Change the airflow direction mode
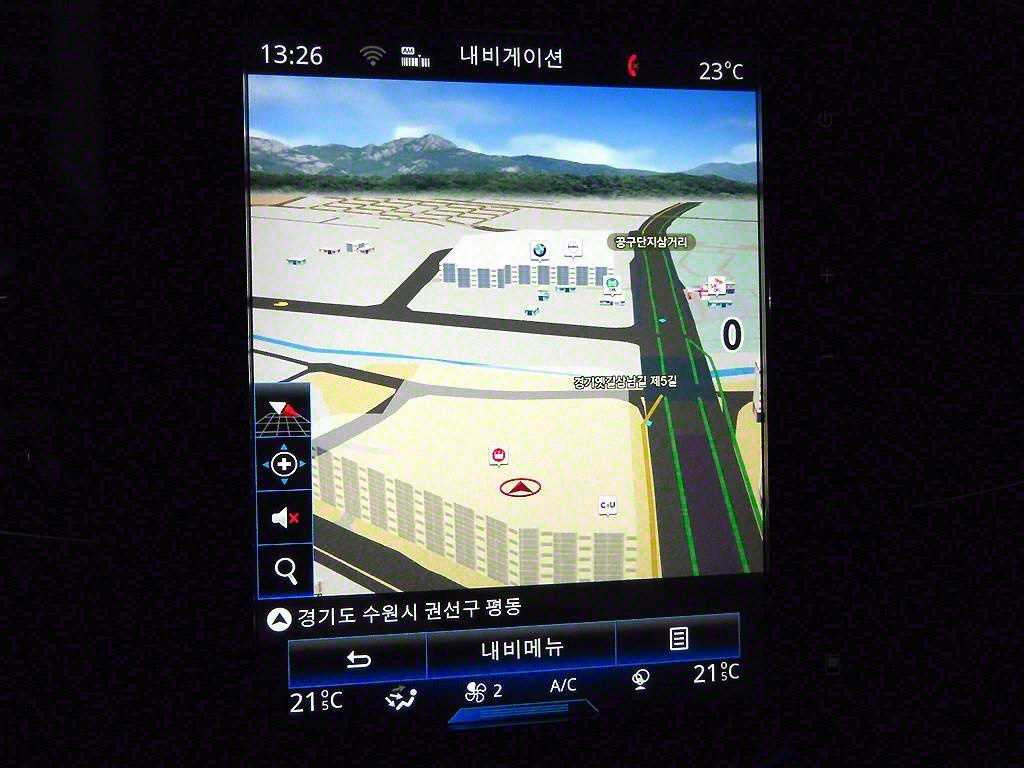 (x=401, y=697)
